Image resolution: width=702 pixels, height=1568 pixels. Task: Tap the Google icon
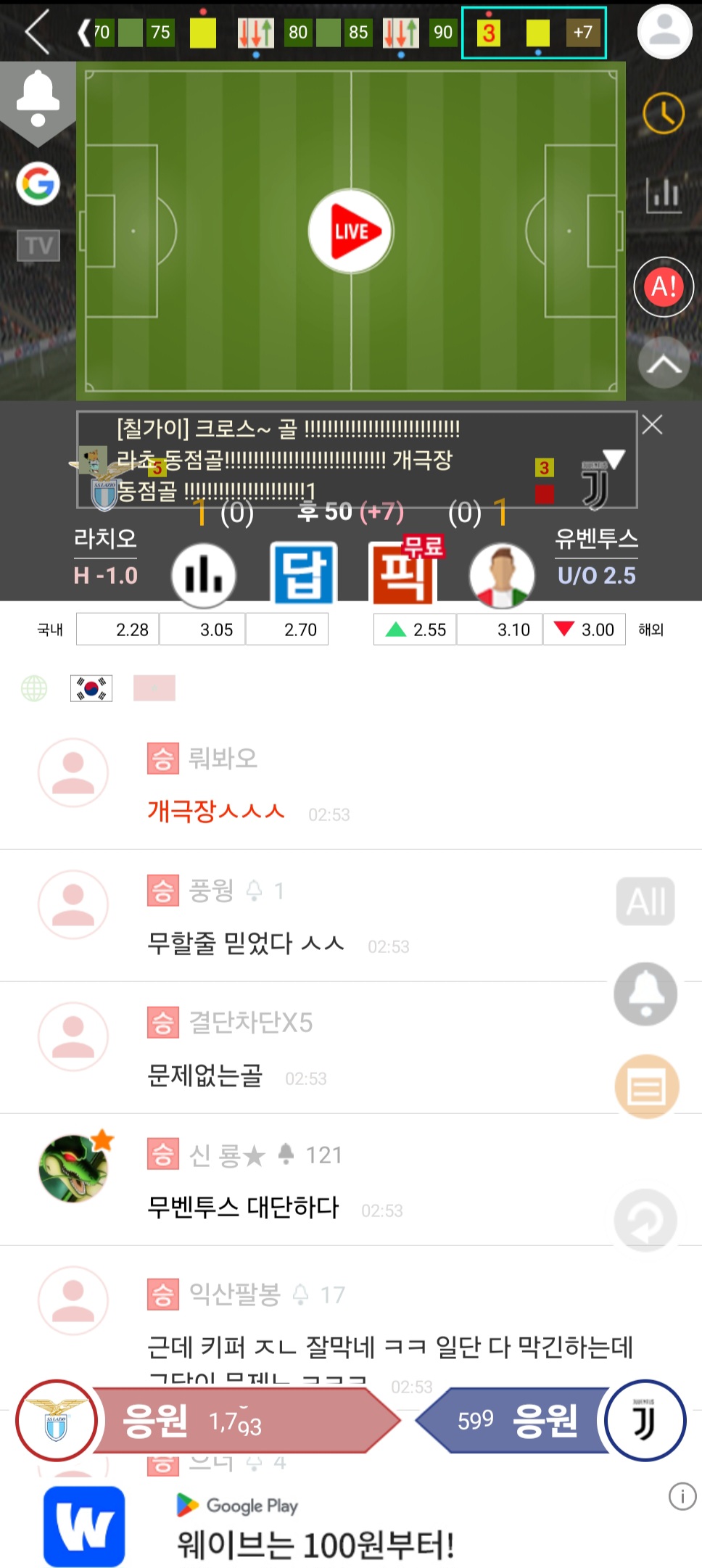coord(38,183)
